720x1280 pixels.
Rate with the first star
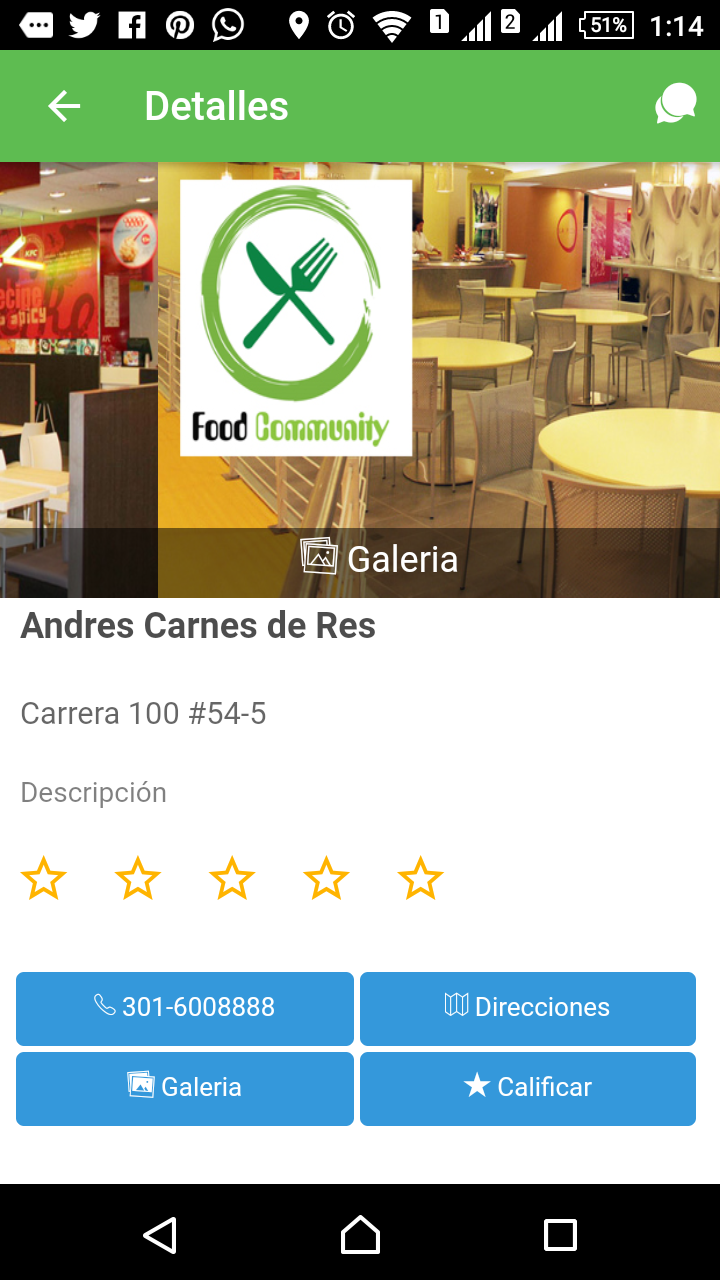(x=44, y=879)
